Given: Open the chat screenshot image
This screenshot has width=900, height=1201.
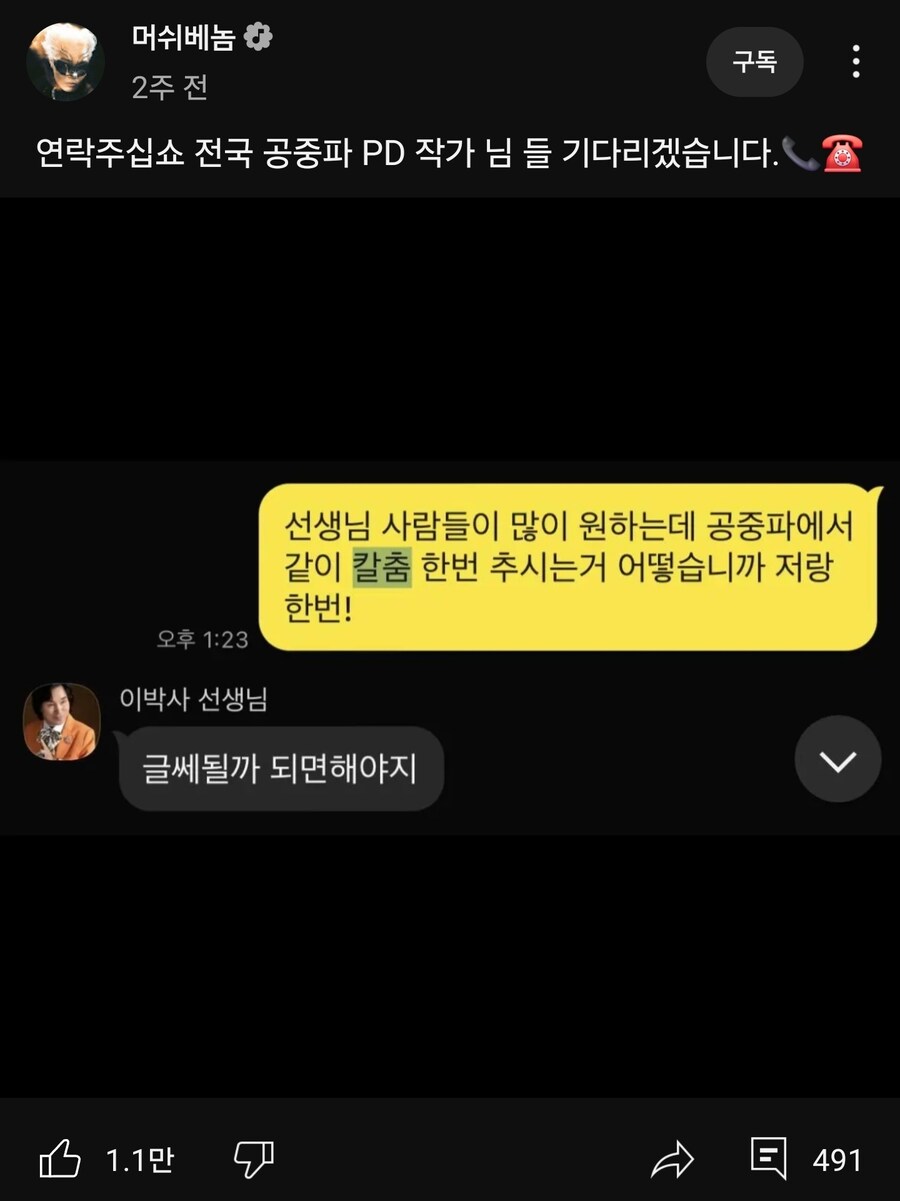Looking at the screenshot, I should click(450, 645).
